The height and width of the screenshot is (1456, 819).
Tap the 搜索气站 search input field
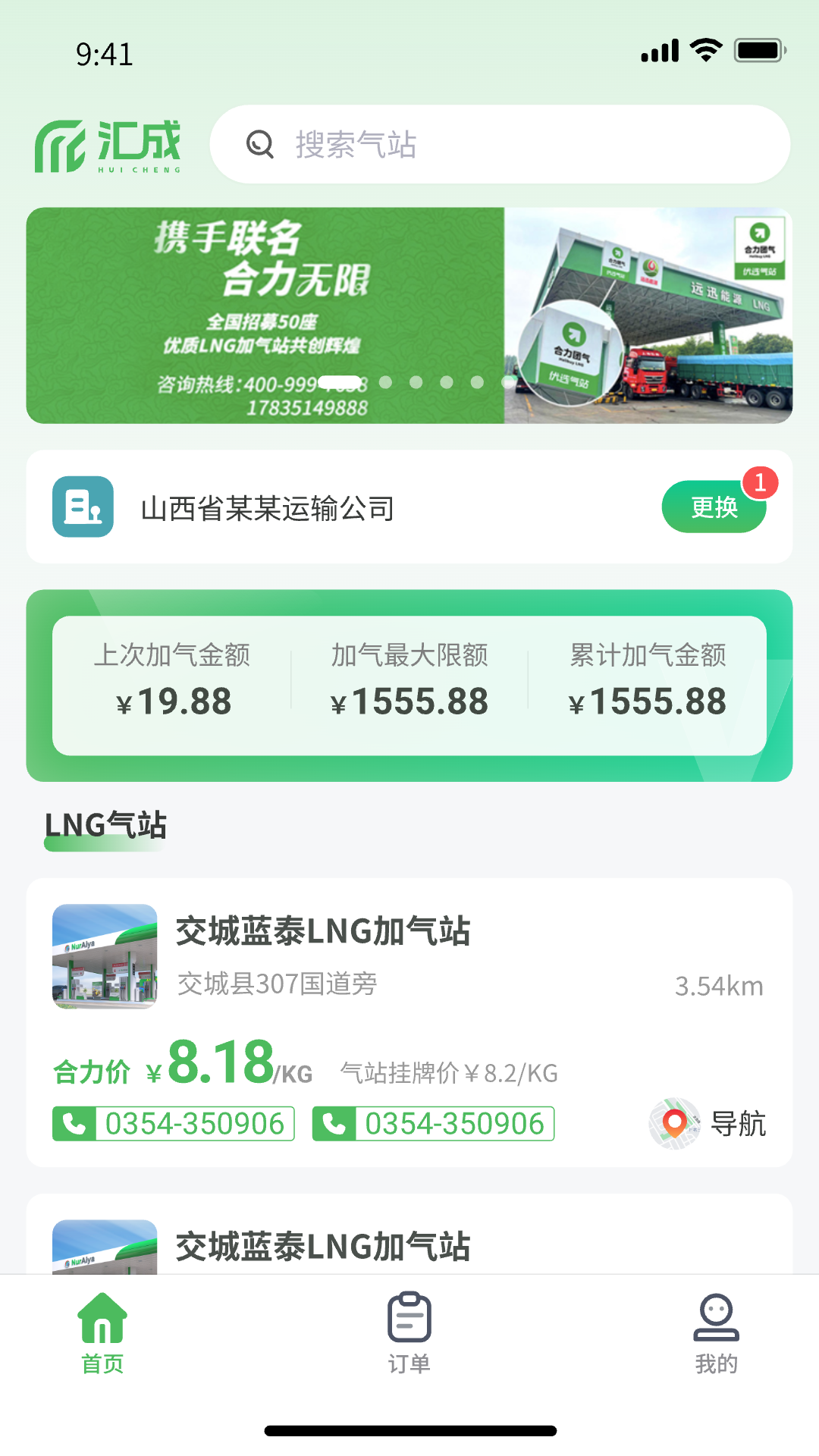click(500, 144)
